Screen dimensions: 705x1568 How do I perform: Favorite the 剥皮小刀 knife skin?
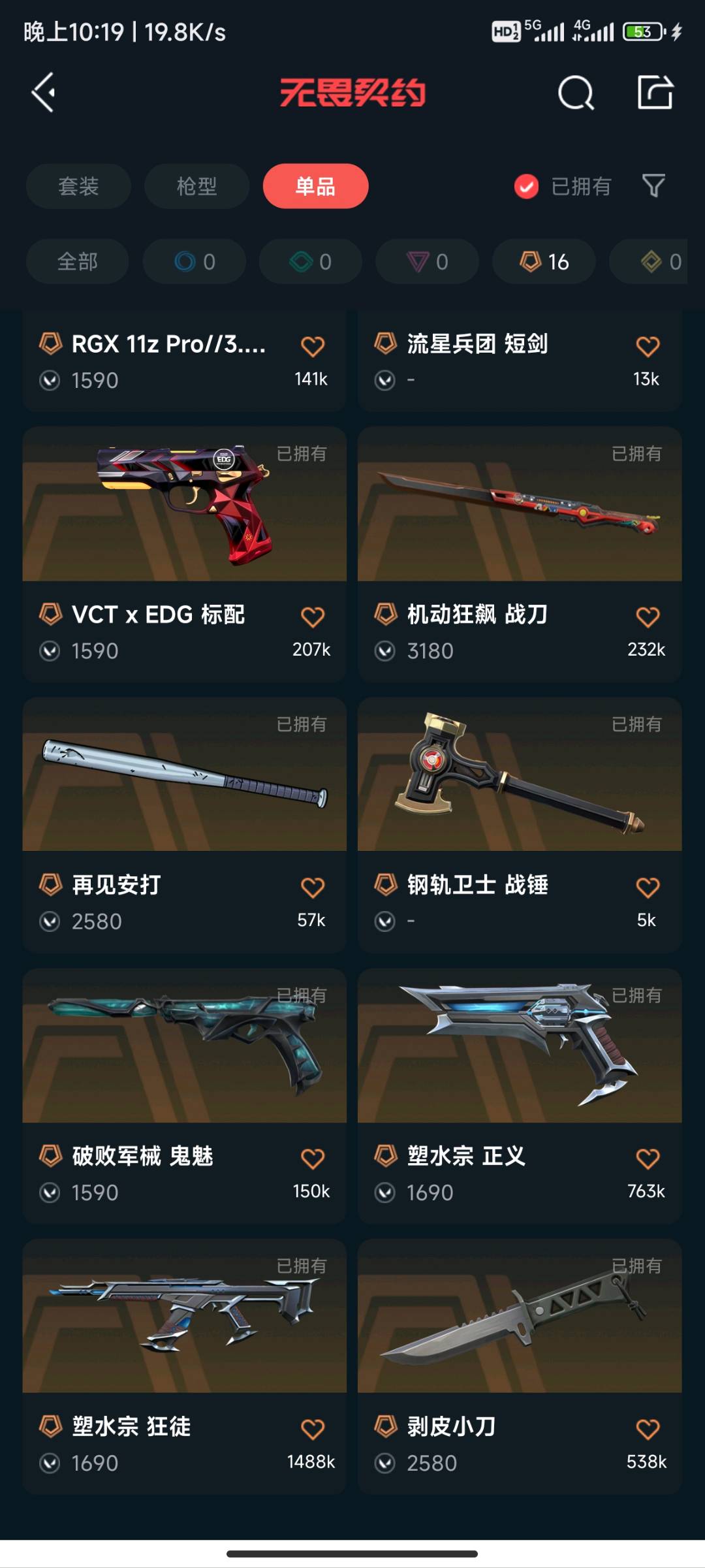[x=648, y=1429]
